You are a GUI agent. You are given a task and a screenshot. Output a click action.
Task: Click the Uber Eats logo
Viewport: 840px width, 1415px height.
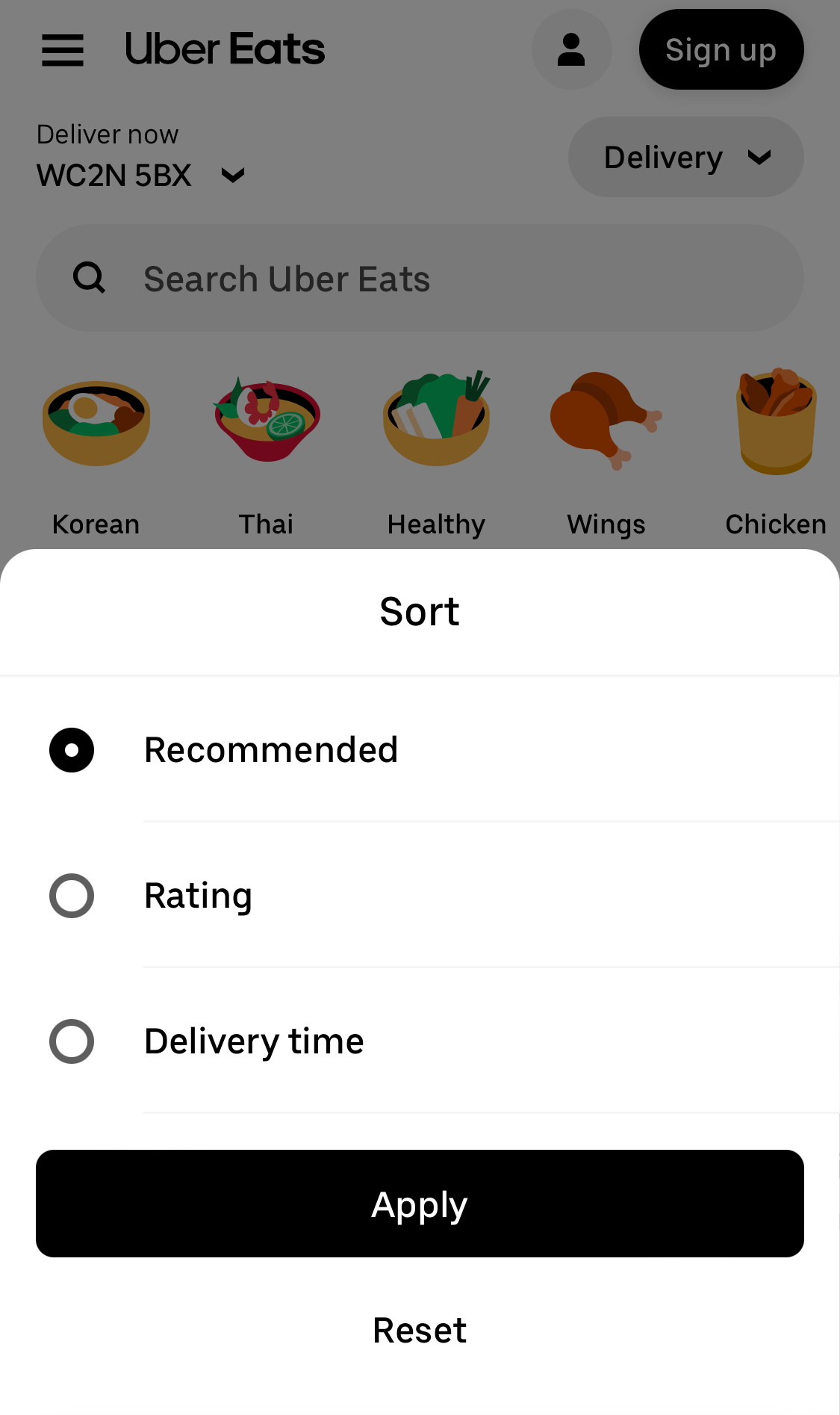point(224,48)
